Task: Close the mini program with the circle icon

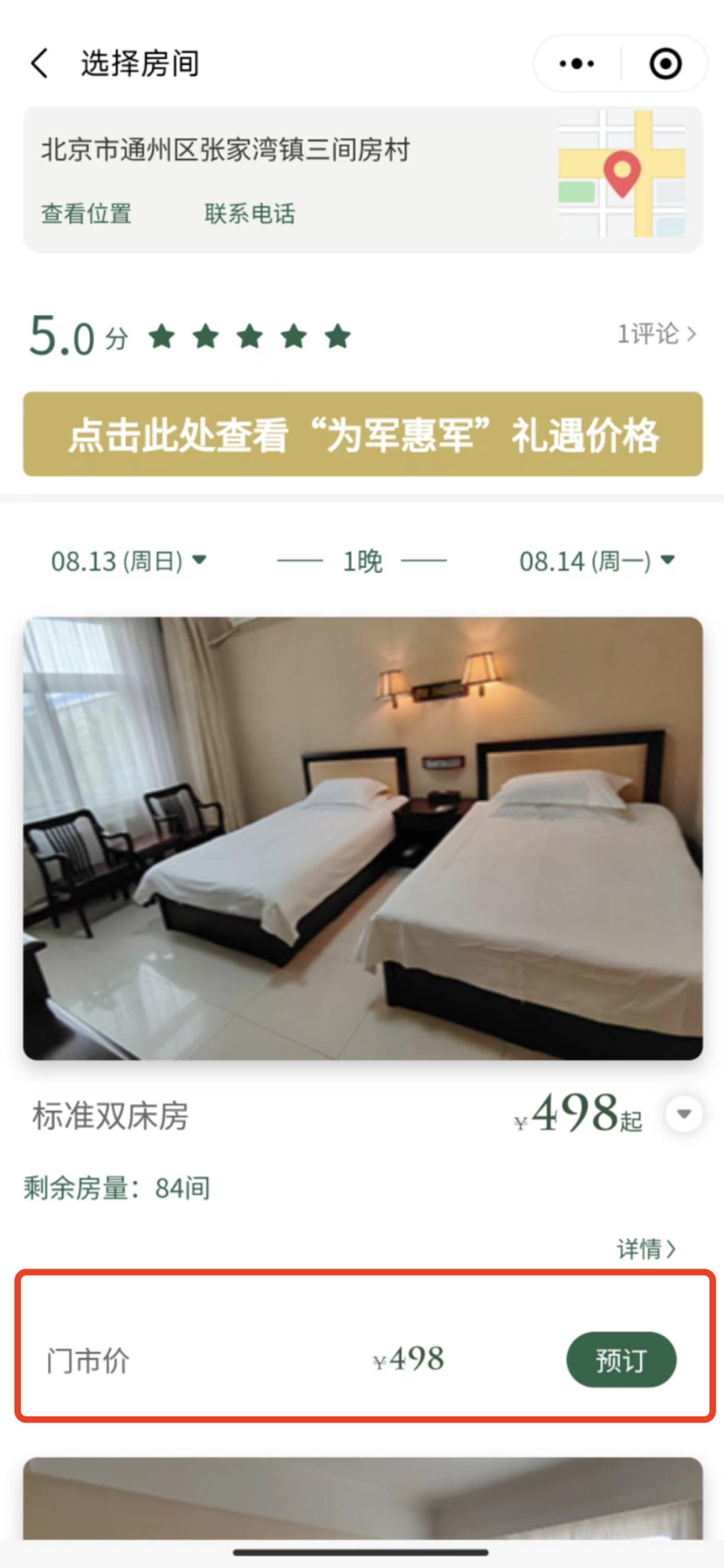Action: (665, 64)
